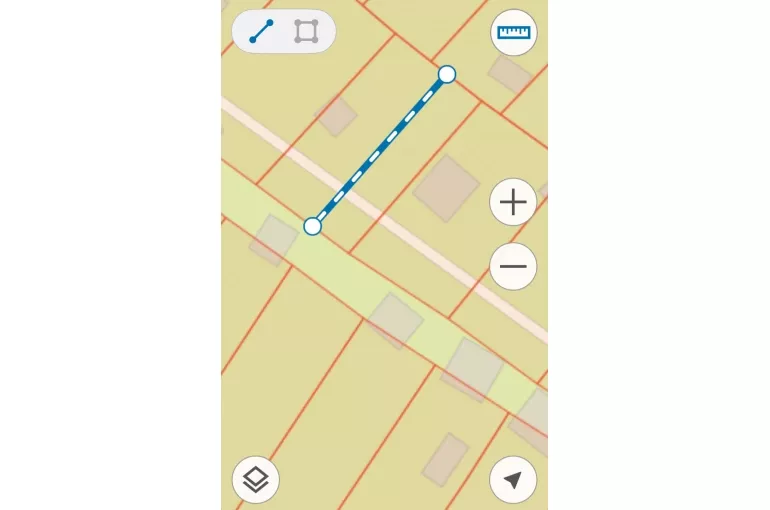Tap the lower endpoint of the measured line
The width and height of the screenshot is (770, 510).
312,226
